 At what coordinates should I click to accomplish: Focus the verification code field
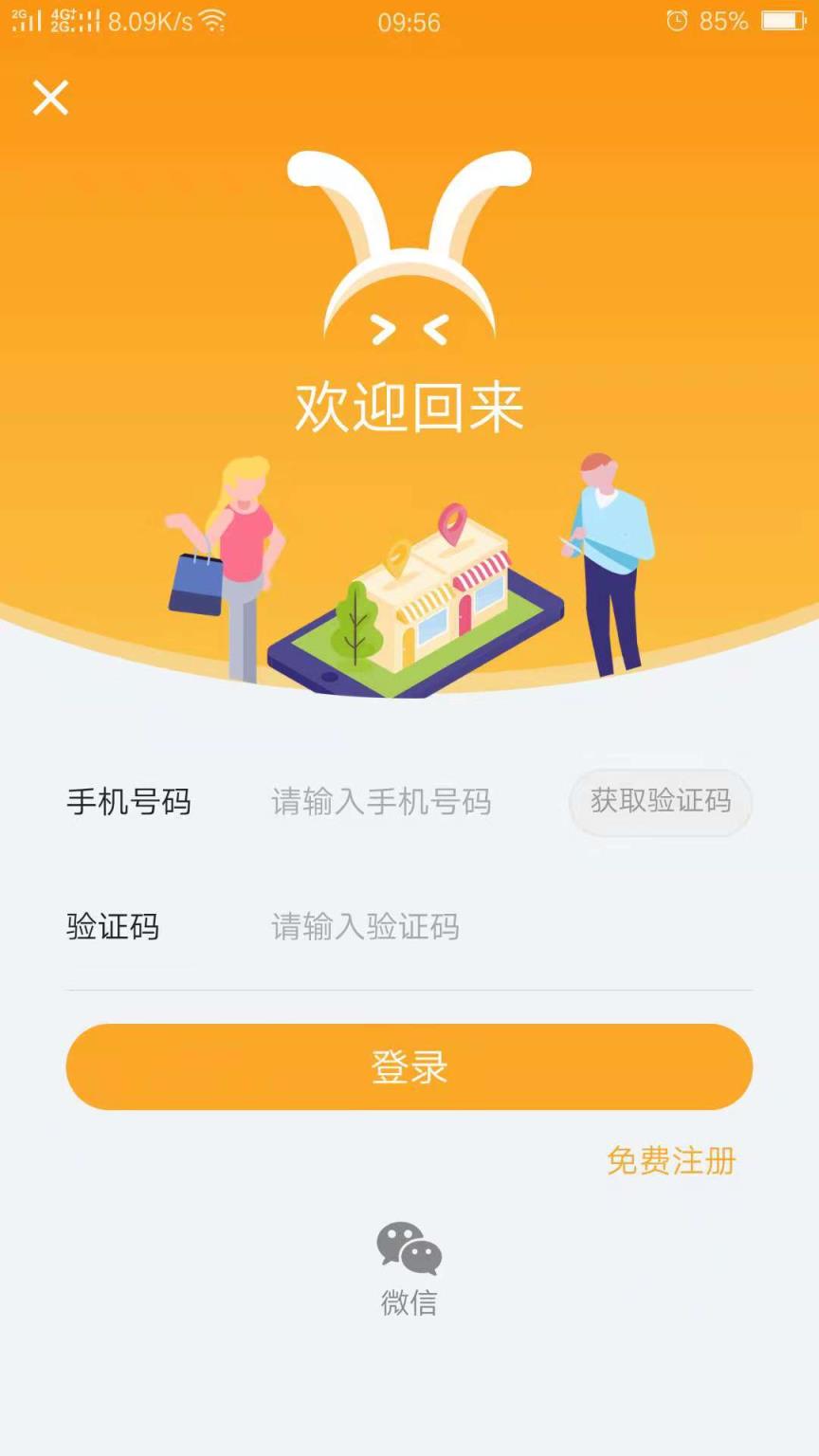[x=474, y=926]
